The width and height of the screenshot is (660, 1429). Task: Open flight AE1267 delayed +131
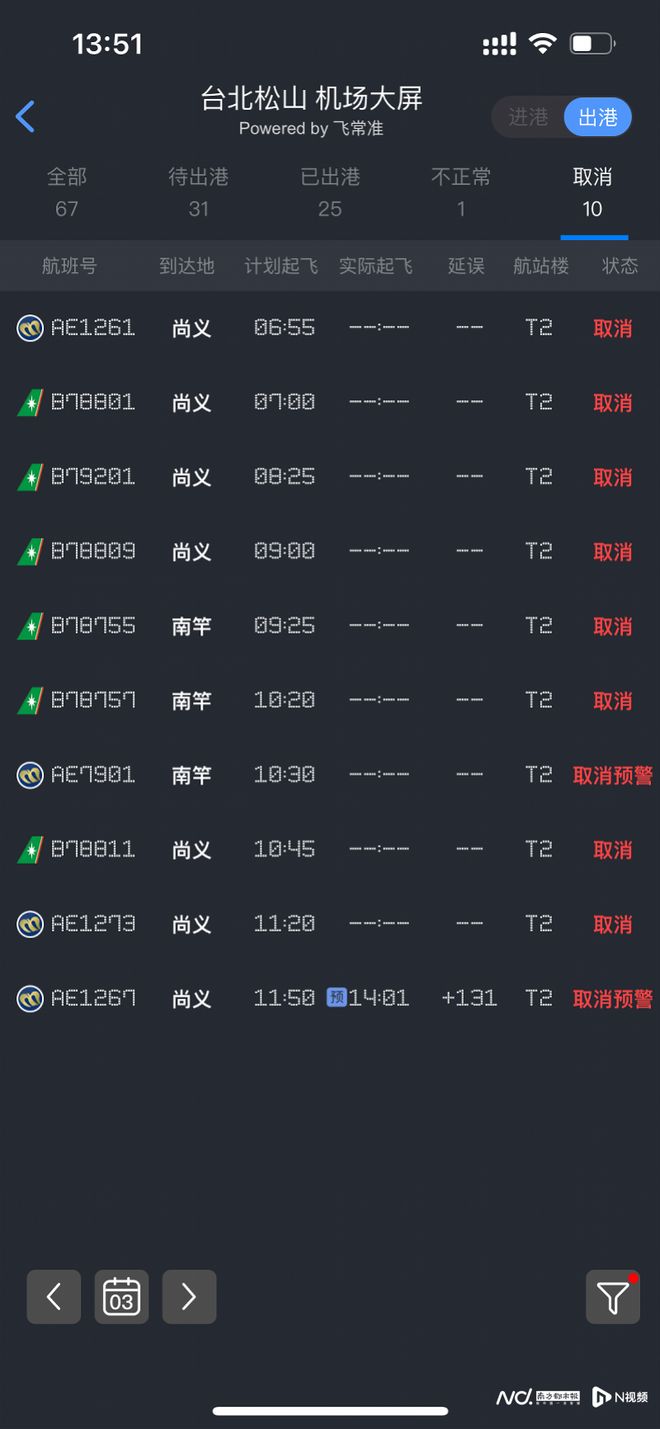click(330, 998)
